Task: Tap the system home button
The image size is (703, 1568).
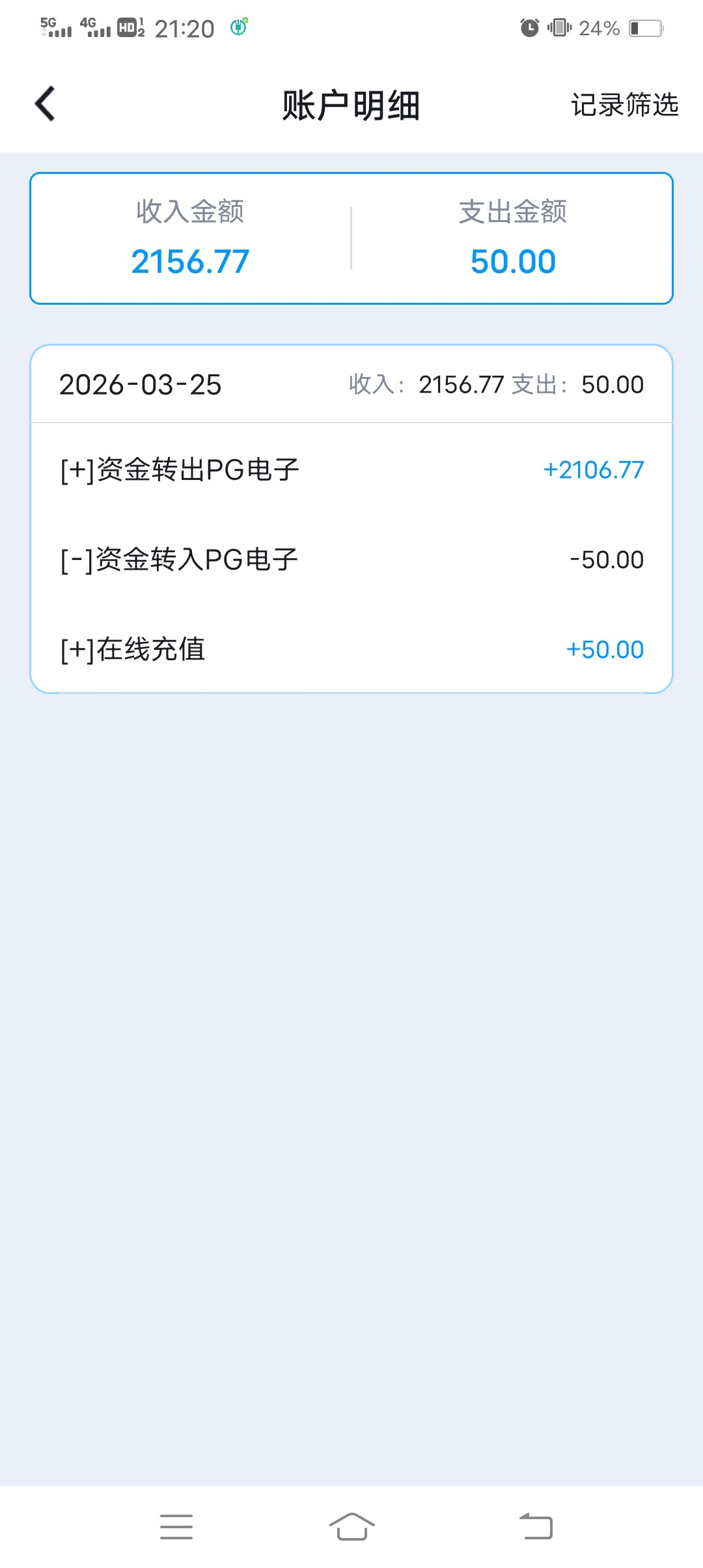Action: (x=351, y=1526)
